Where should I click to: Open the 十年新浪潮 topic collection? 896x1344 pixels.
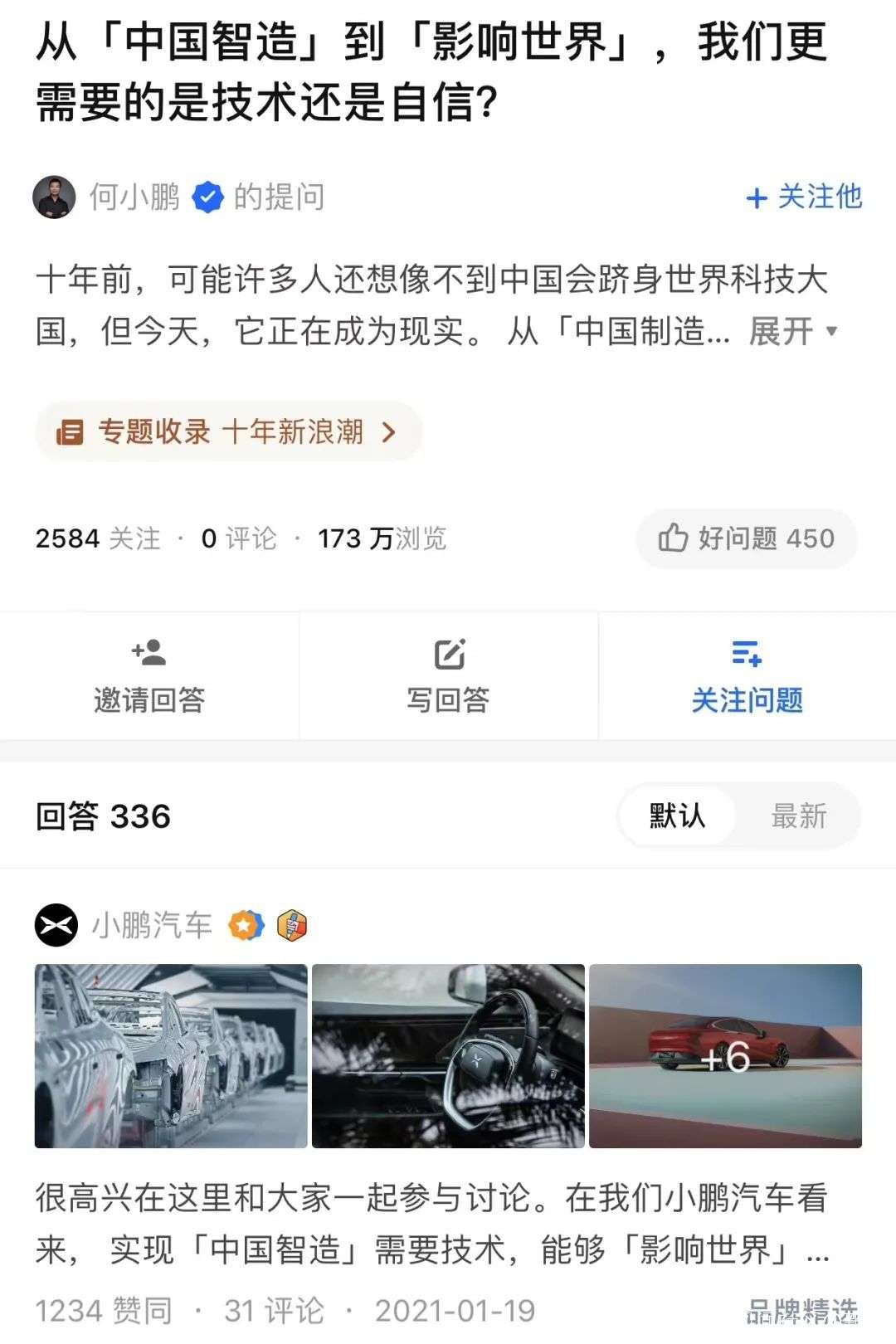(x=228, y=432)
